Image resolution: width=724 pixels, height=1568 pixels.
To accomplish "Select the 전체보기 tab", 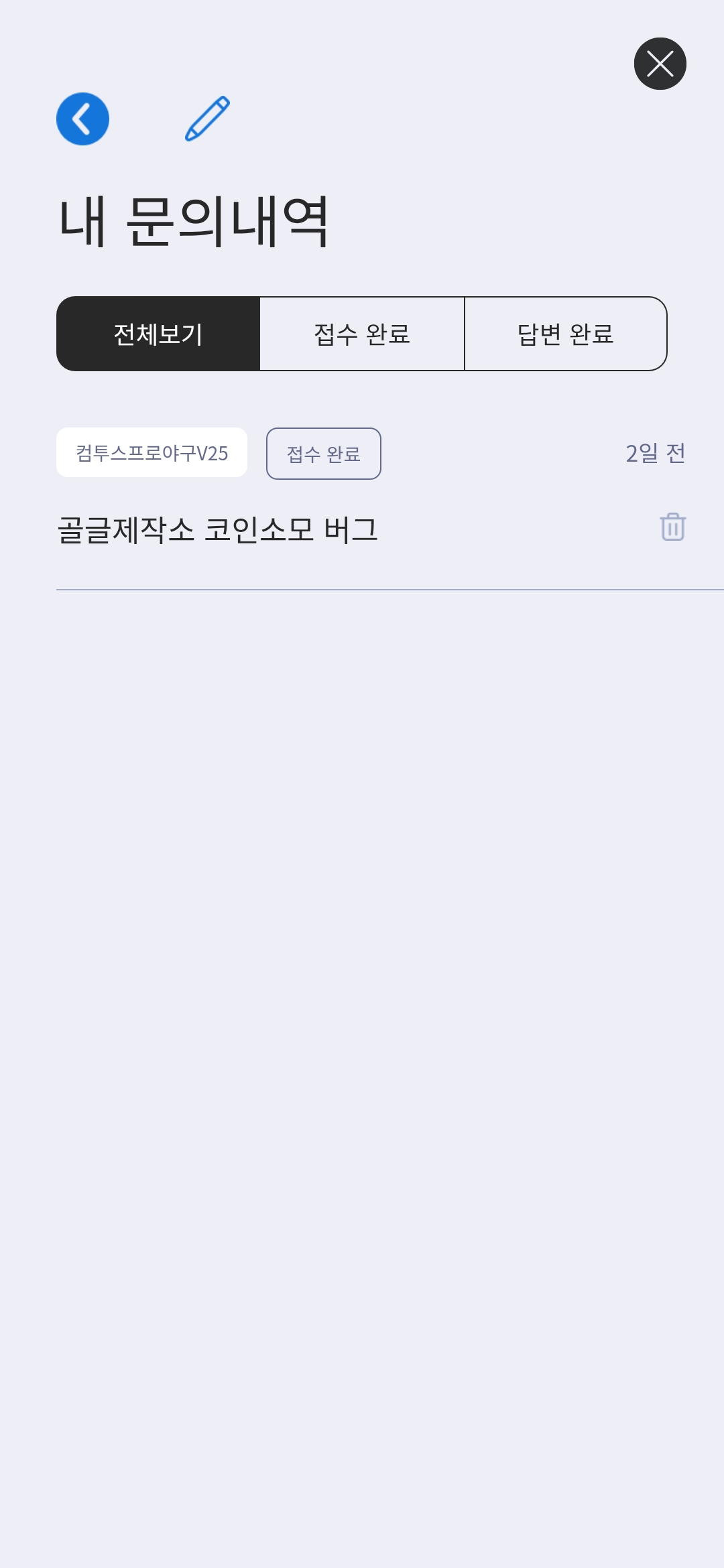I will (158, 333).
